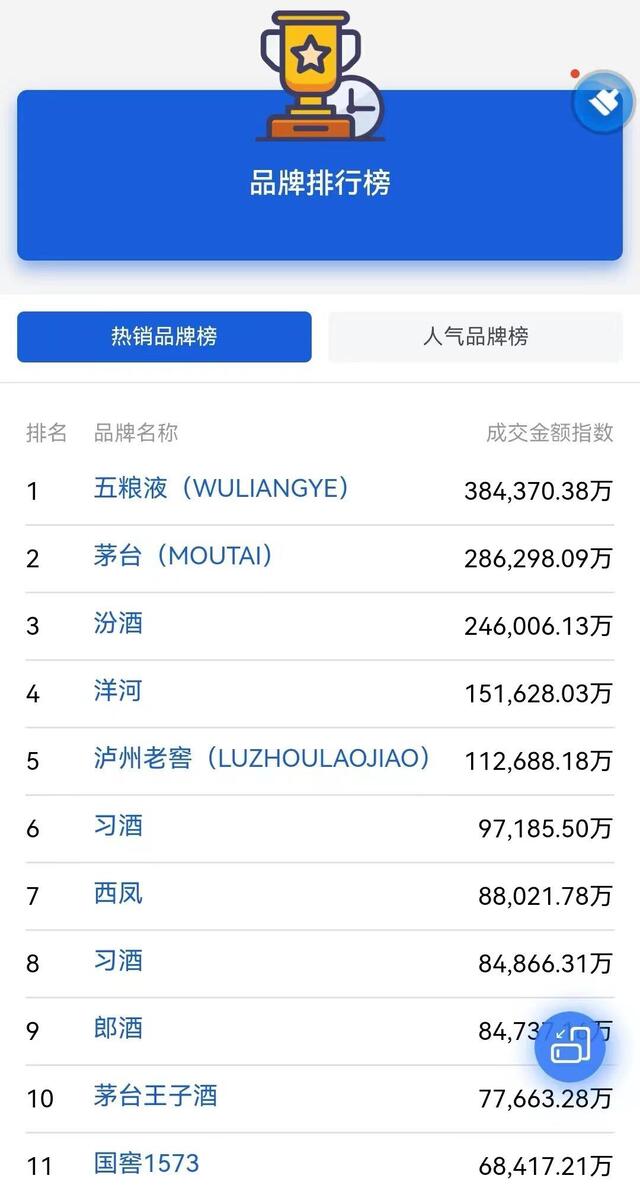Select the 洋河 brand link
The height and width of the screenshot is (1185, 640).
pos(118,691)
